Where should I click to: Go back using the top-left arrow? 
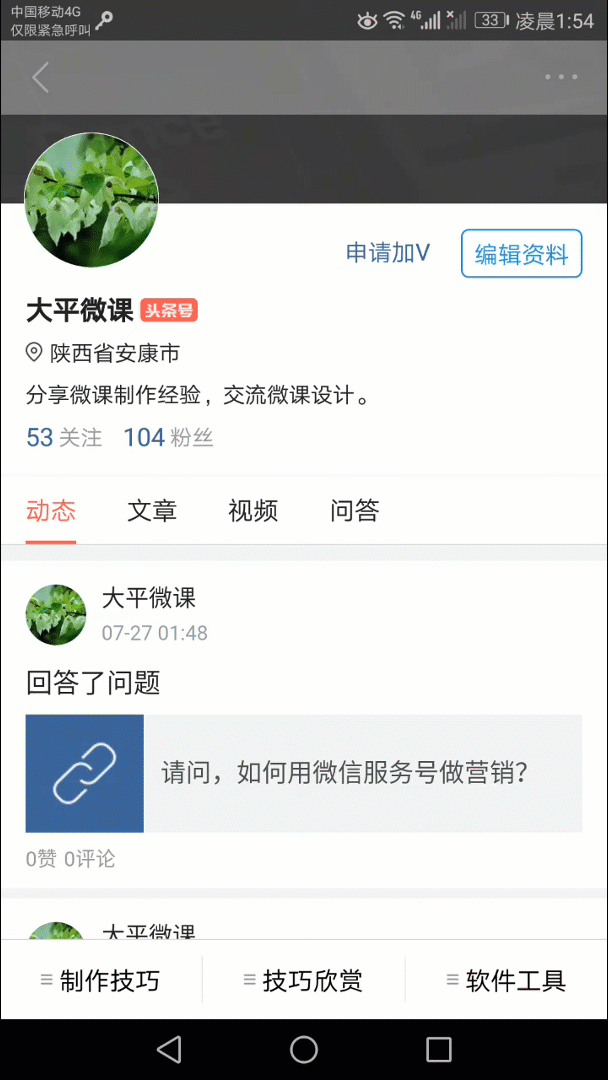pos(41,77)
